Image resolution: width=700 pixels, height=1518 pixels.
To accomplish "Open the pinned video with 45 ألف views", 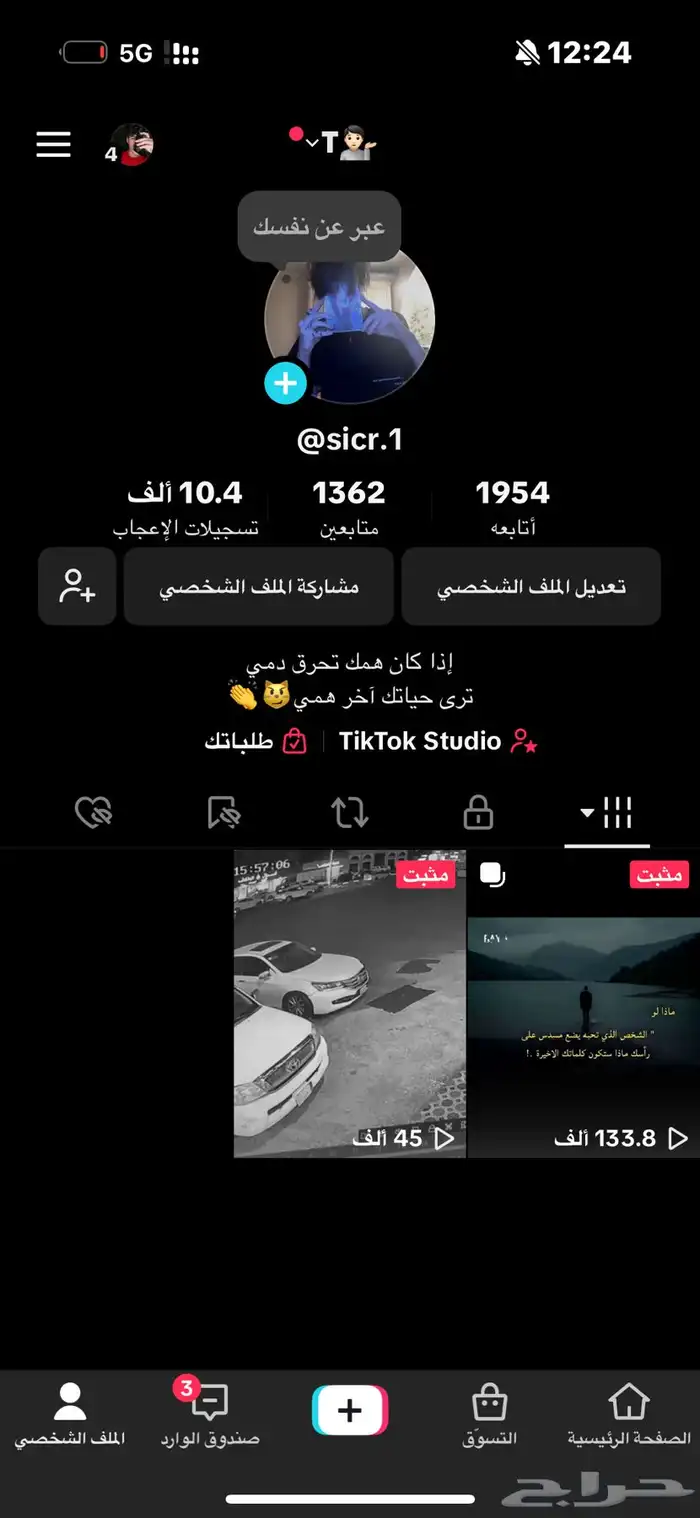I will click(350, 1003).
